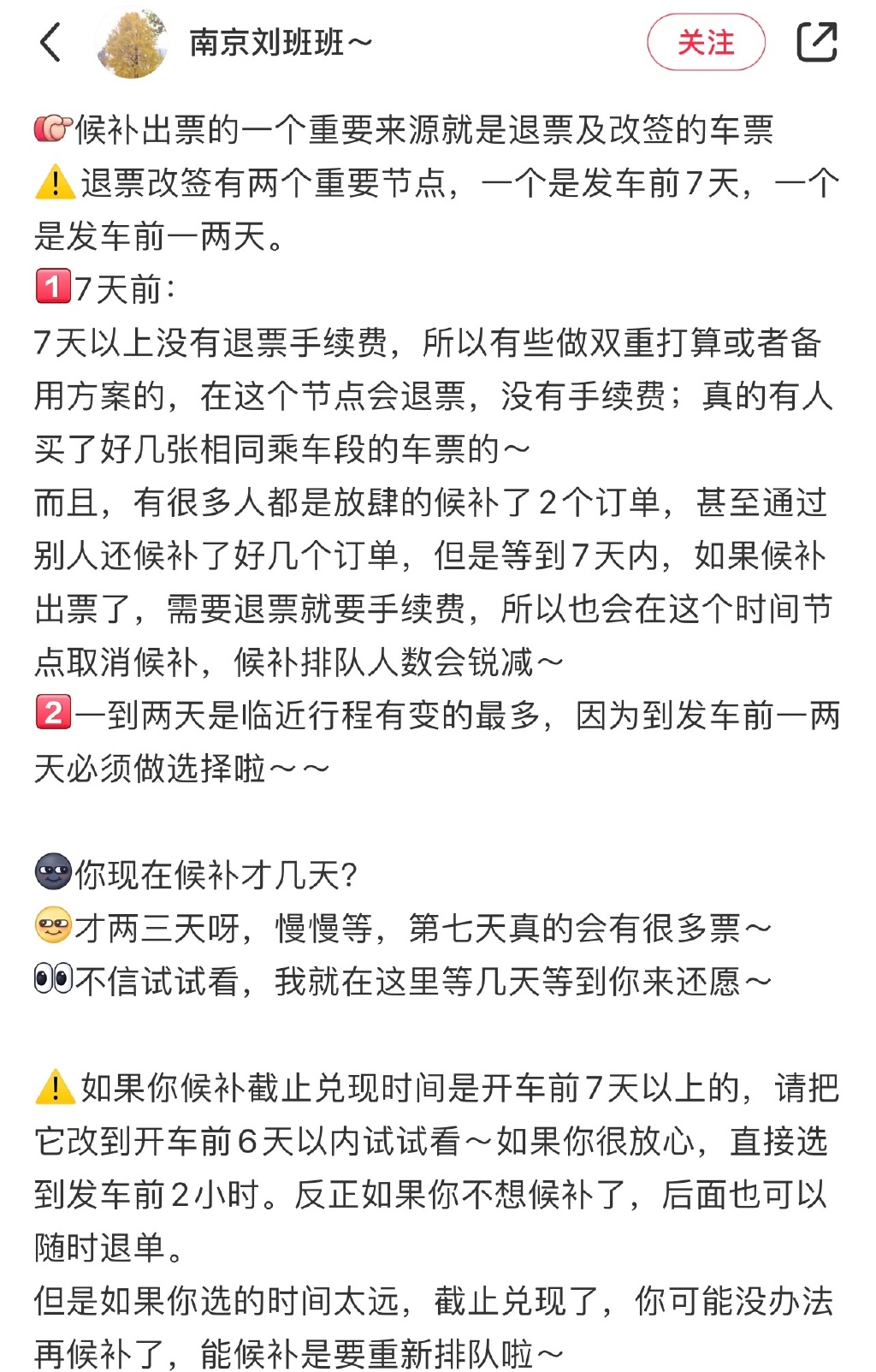Tap the pointing finger emoji at post start
This screenshot has height=1372, width=876.
tap(53, 128)
